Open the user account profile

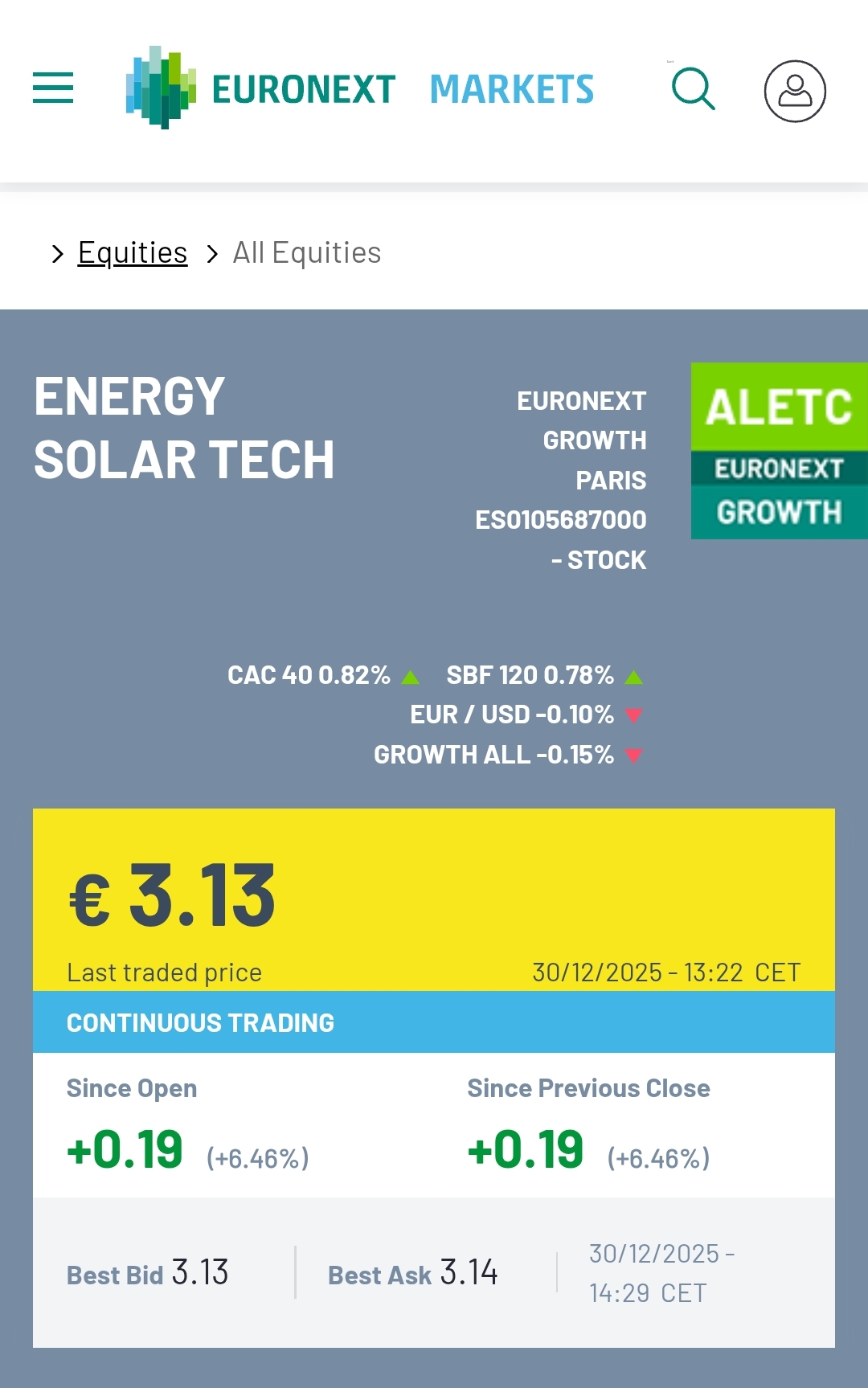point(794,91)
